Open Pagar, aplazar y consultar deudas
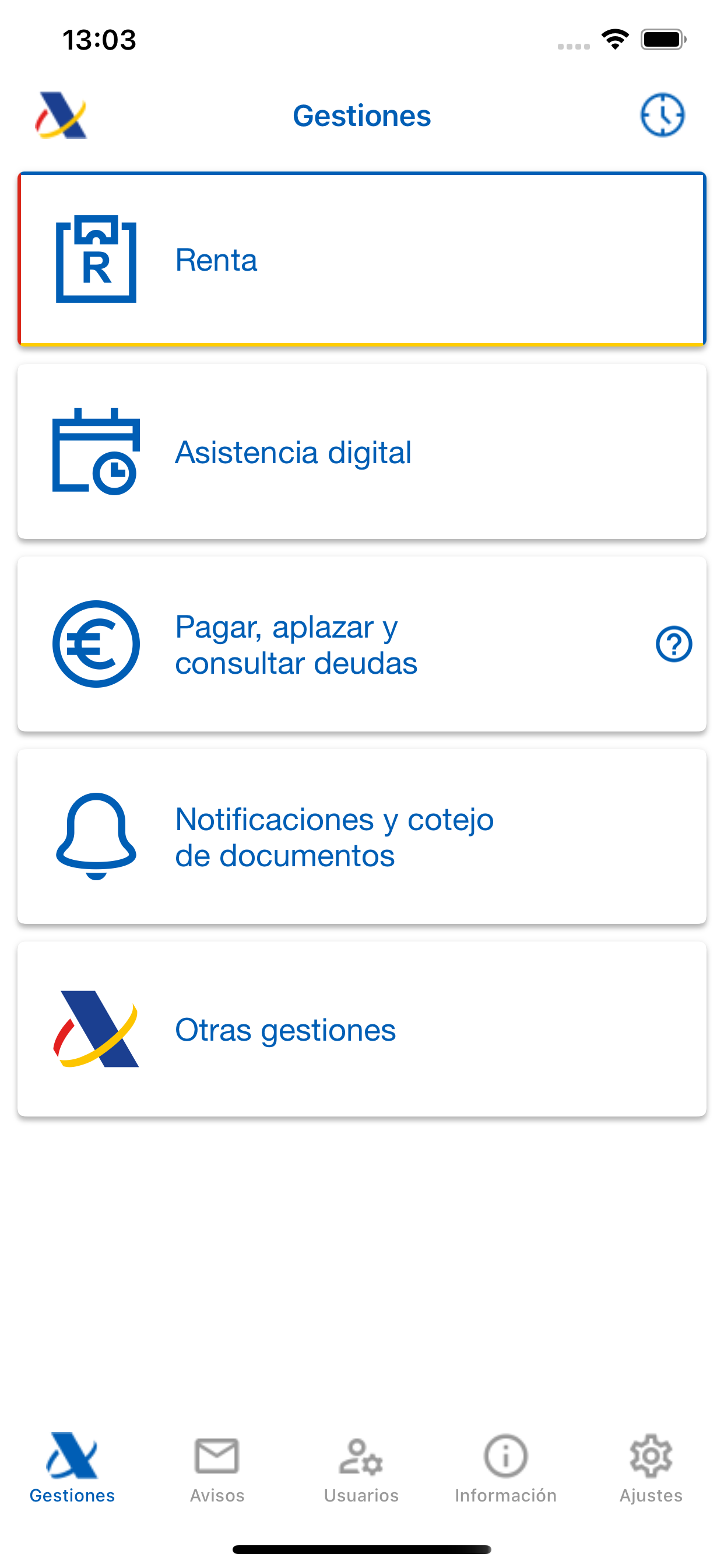 (x=362, y=644)
